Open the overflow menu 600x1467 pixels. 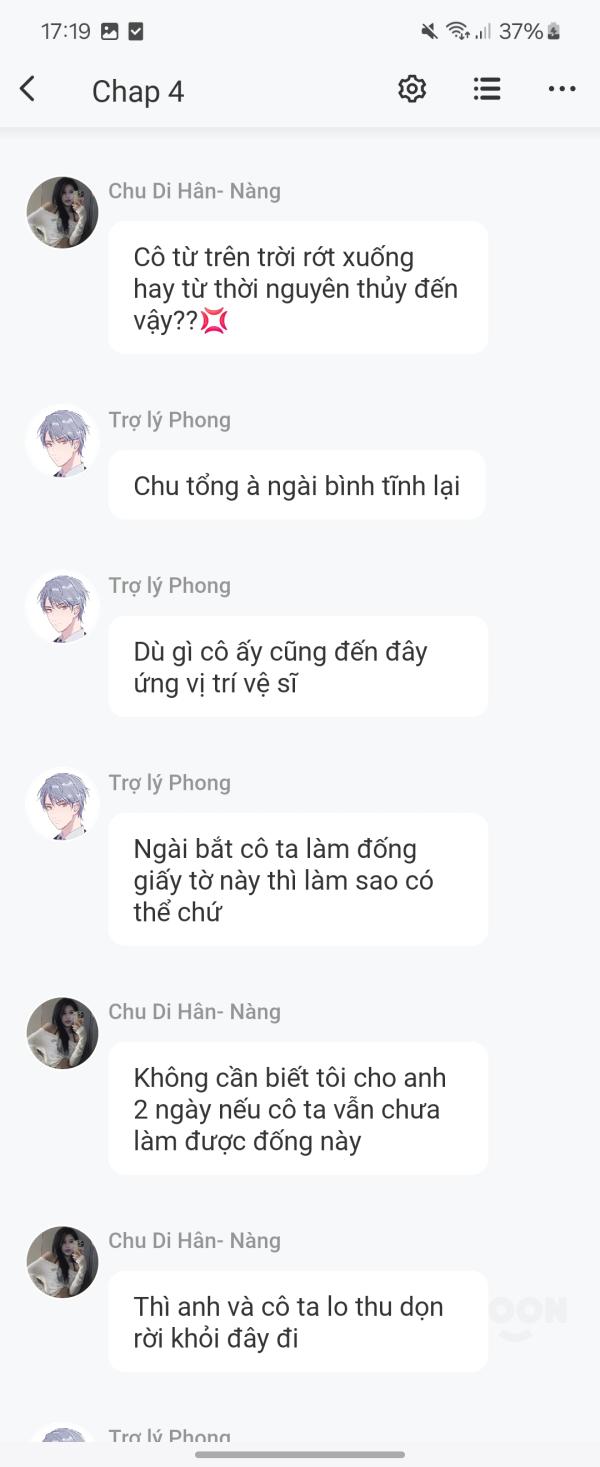pyautogui.click(x=562, y=90)
